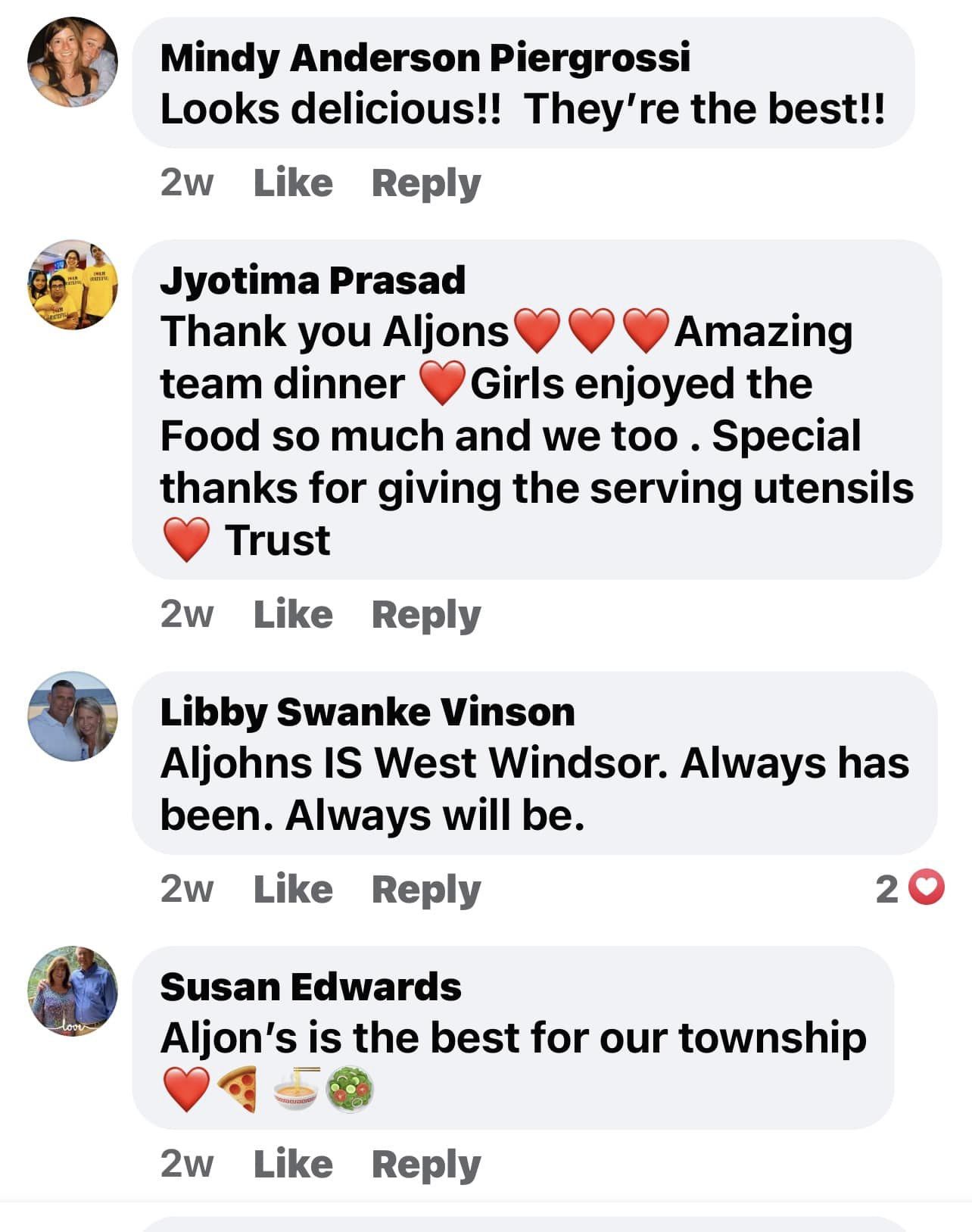Like Susan Edwards' comment
Screen dimensions: 972x1232
point(293,1164)
